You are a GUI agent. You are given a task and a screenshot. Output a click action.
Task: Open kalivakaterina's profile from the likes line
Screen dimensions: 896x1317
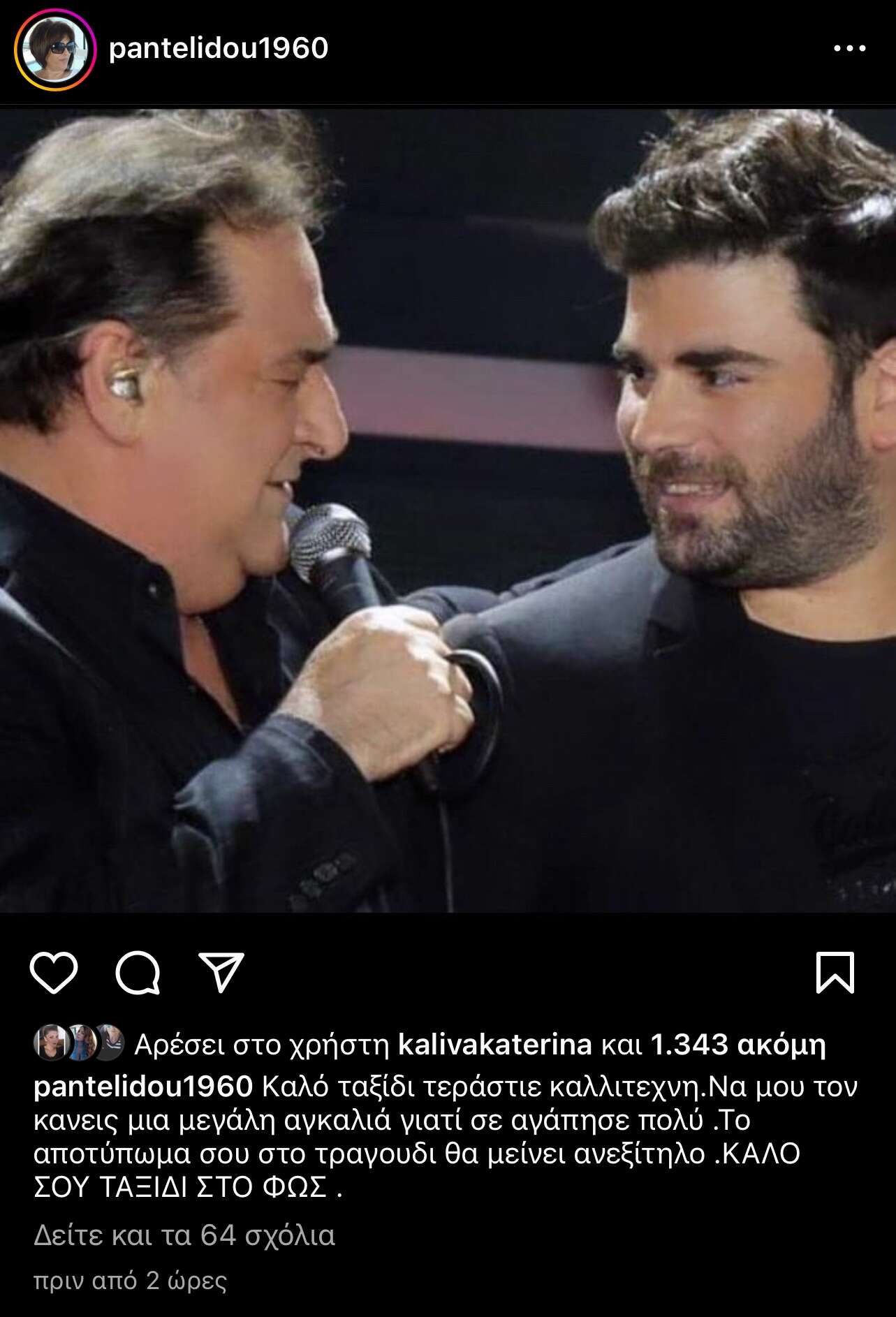tap(494, 1045)
